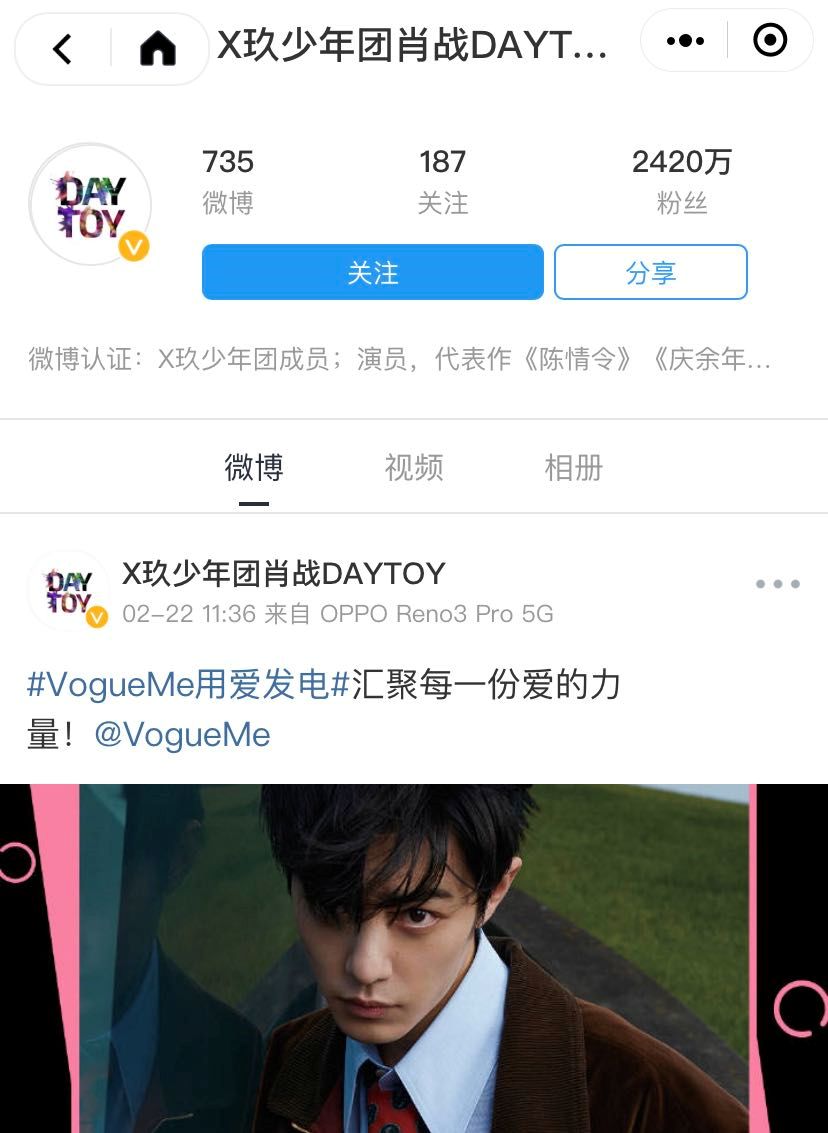Screen dimensions: 828x1133
Task: Follow this account with 关注 button
Action: click(x=373, y=272)
